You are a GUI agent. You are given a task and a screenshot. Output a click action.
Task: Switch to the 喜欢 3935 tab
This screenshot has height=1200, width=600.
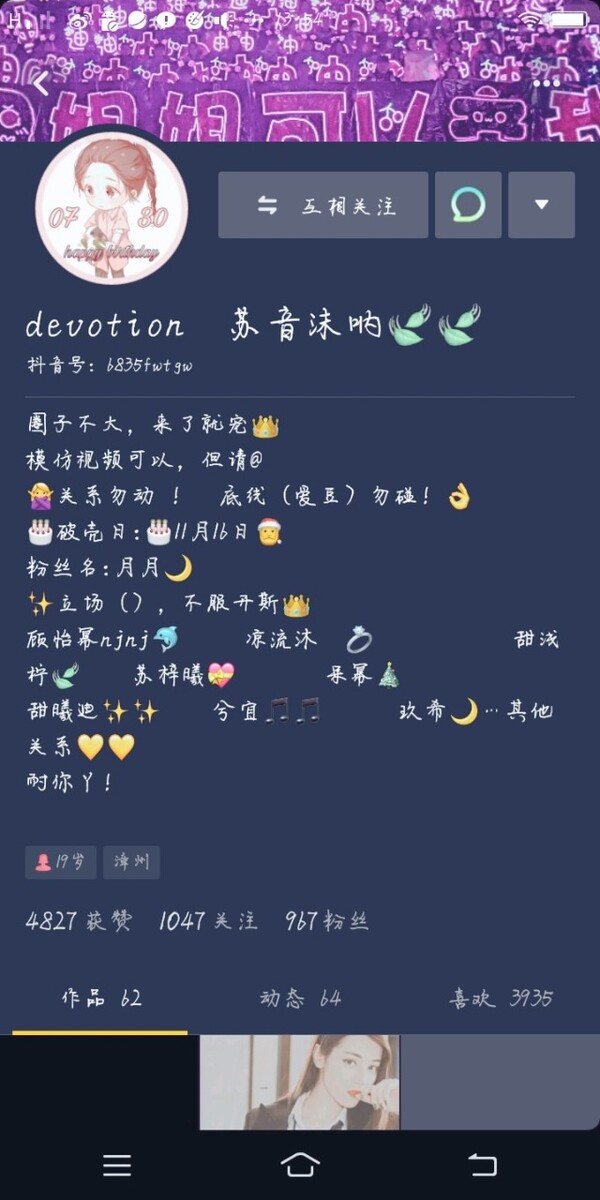[500, 998]
